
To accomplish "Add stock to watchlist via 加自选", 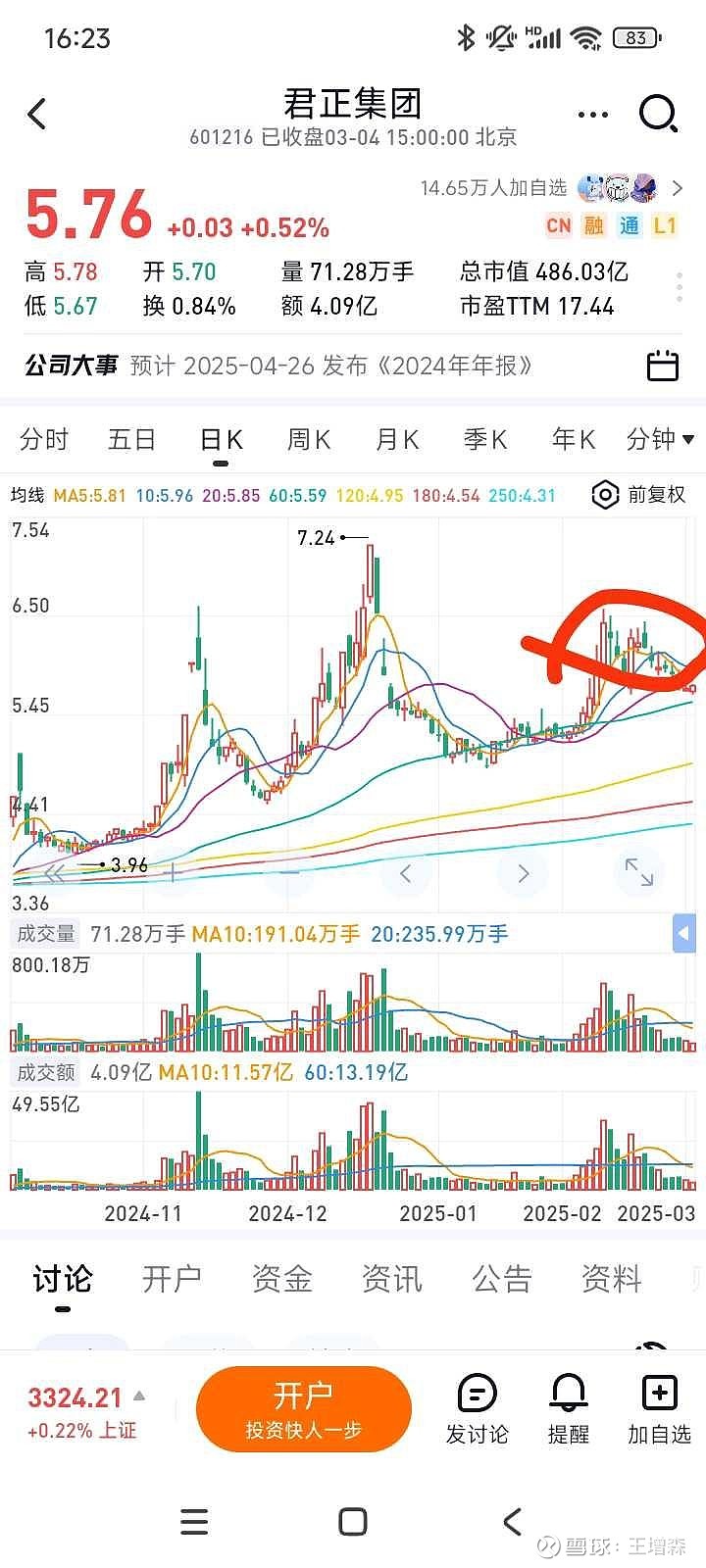I will tap(659, 1409).
